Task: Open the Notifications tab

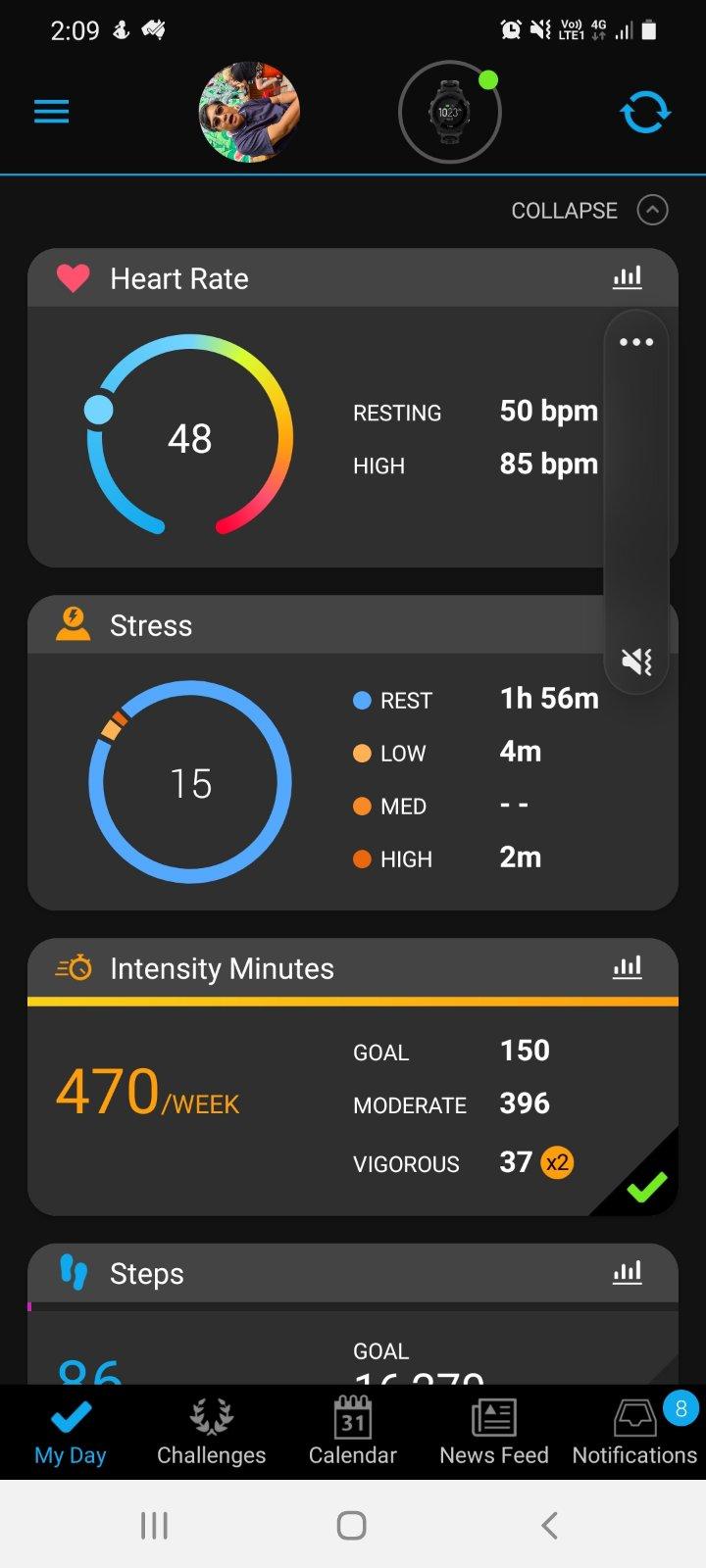Action: [635, 1432]
